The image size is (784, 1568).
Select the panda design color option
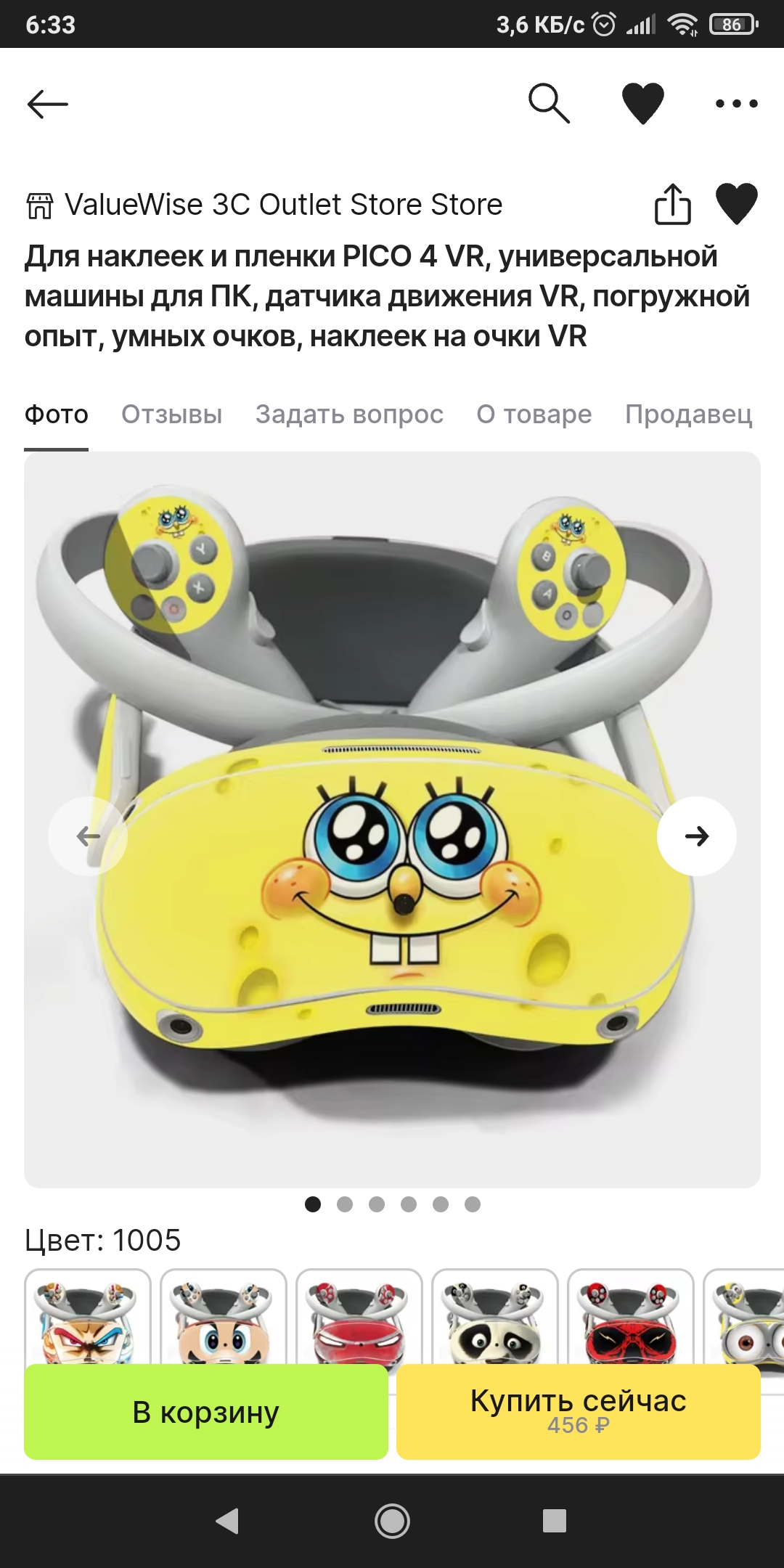pyautogui.click(x=494, y=1318)
